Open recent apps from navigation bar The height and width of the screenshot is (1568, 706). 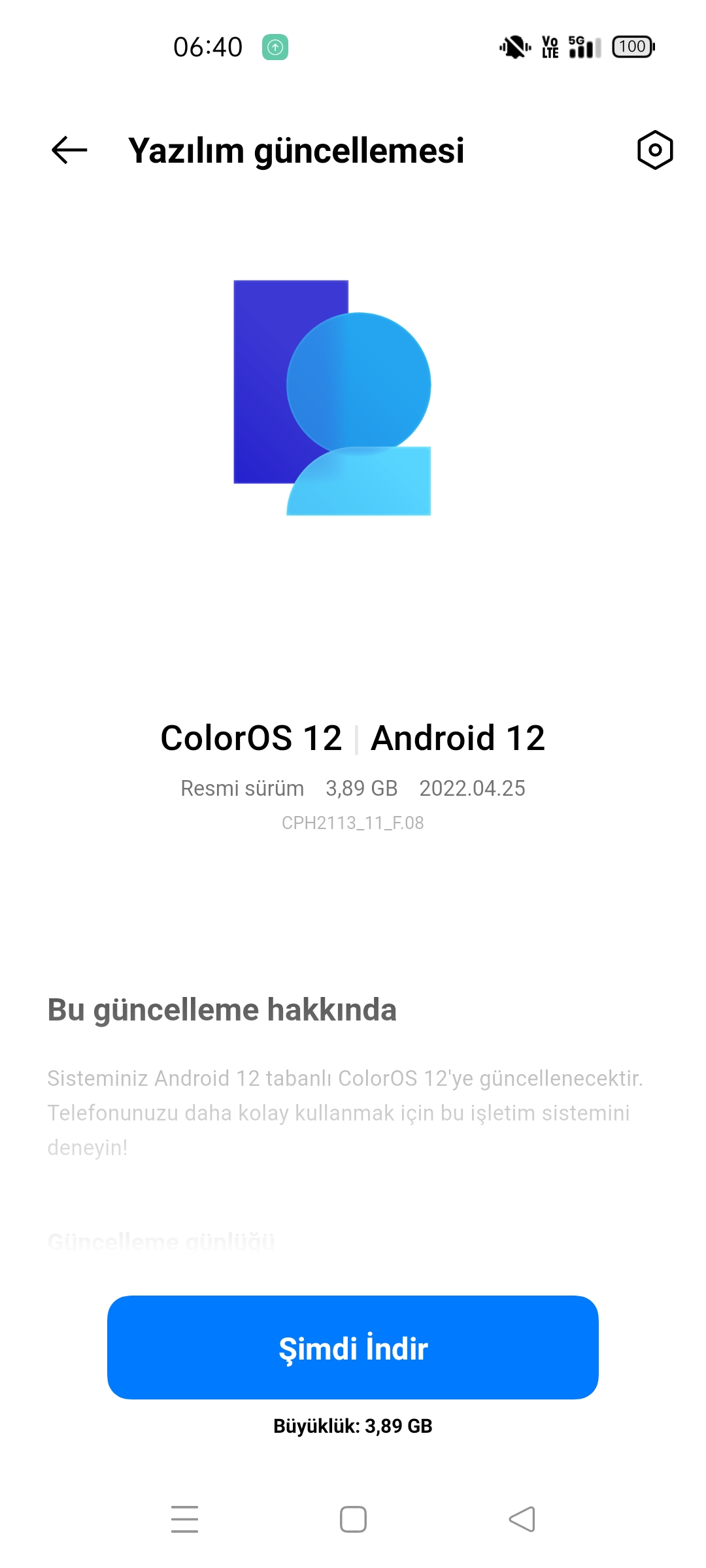tap(184, 1519)
